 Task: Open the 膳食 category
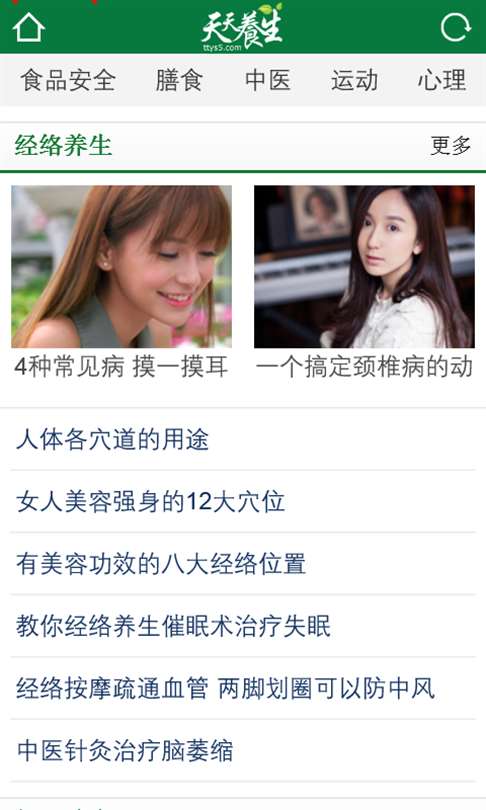pos(179,81)
